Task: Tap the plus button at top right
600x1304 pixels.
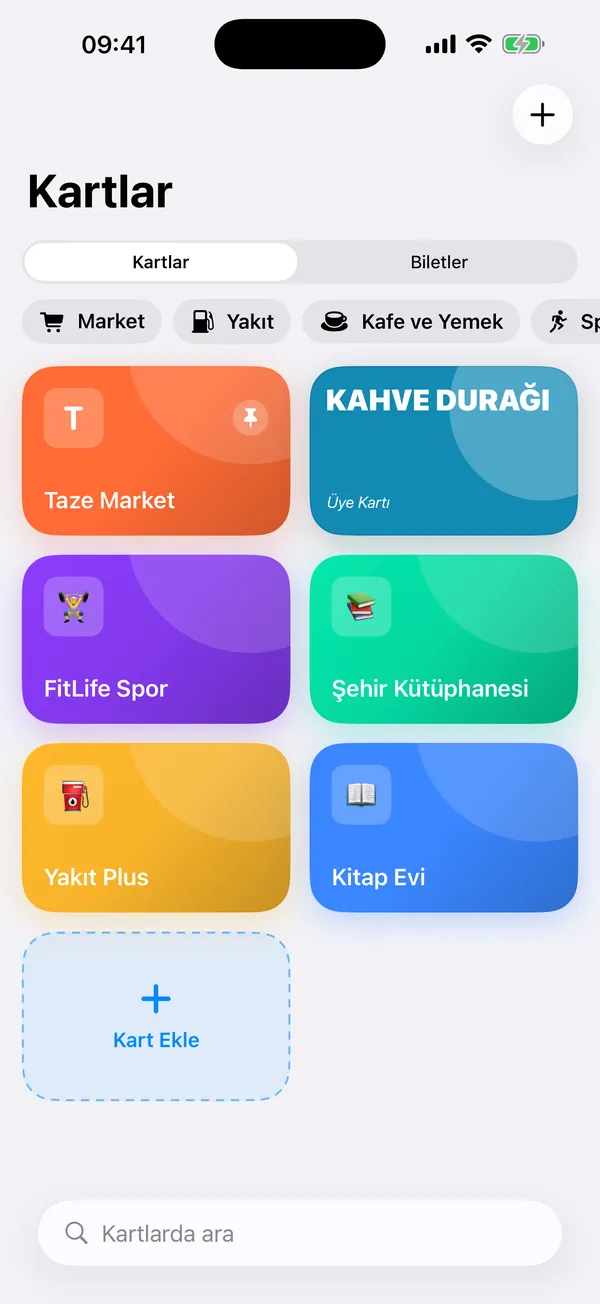Action: pos(542,115)
